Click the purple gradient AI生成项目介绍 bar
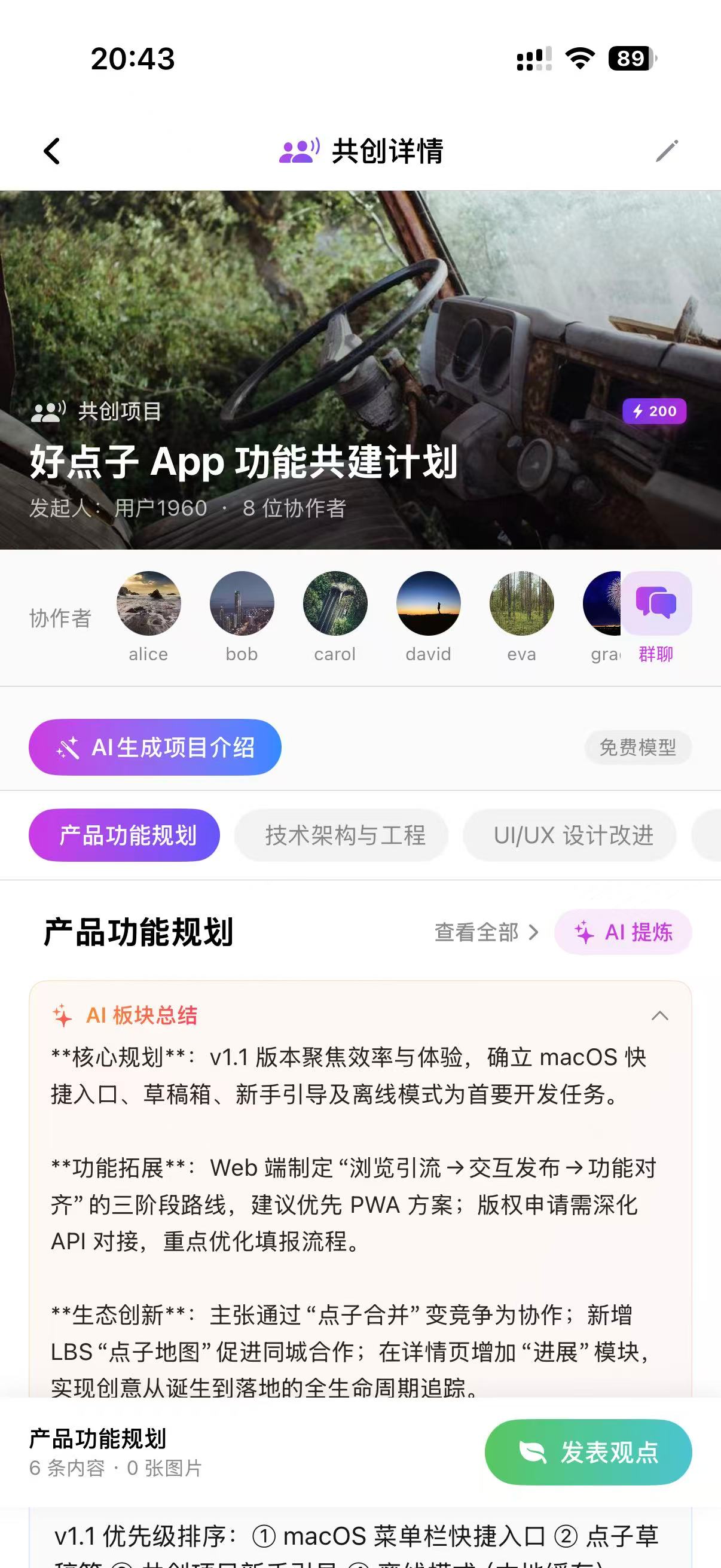This screenshot has width=721, height=1568. pos(155,747)
